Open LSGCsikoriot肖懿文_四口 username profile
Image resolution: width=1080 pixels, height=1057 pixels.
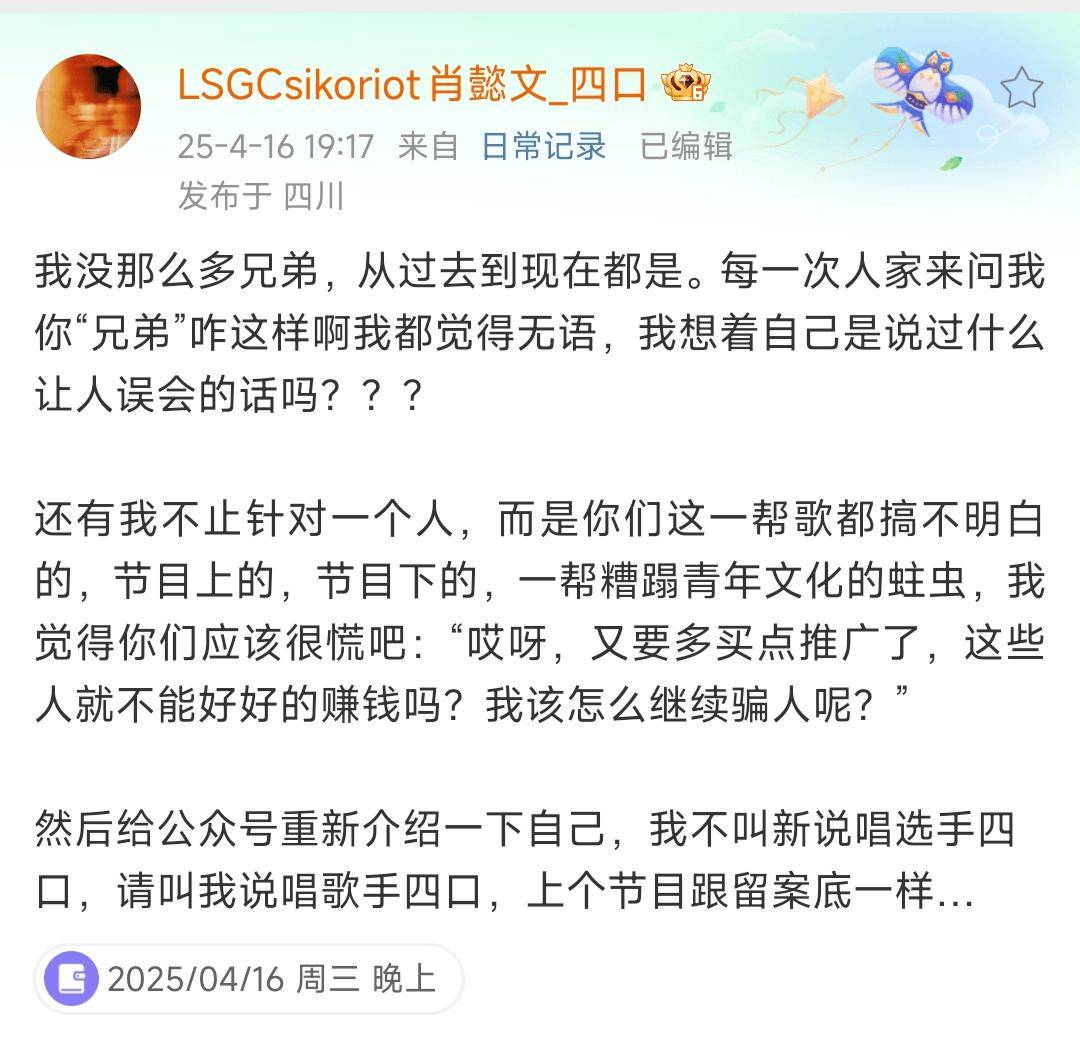[x=412, y=86]
